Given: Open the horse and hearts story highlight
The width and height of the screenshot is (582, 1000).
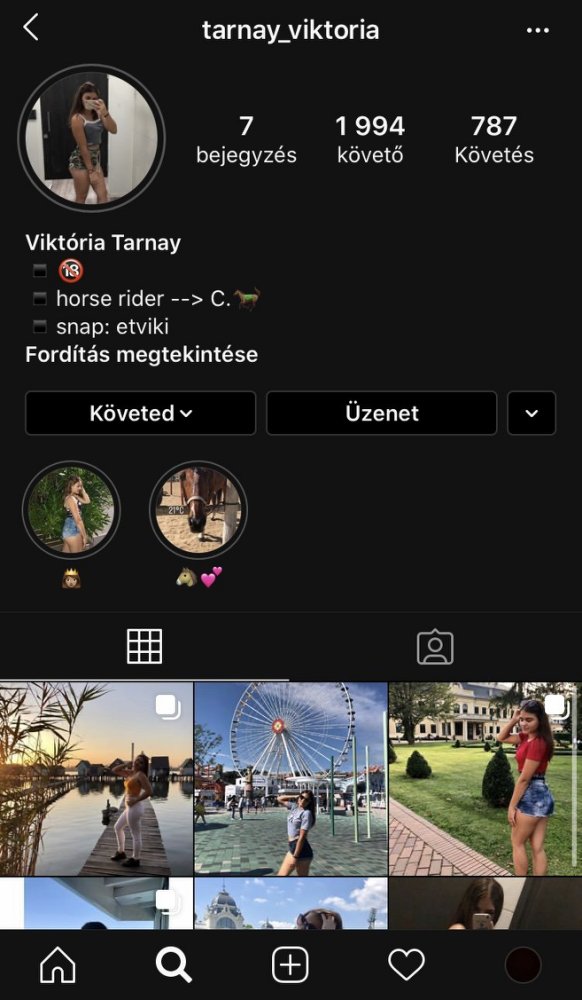Looking at the screenshot, I should point(198,510).
